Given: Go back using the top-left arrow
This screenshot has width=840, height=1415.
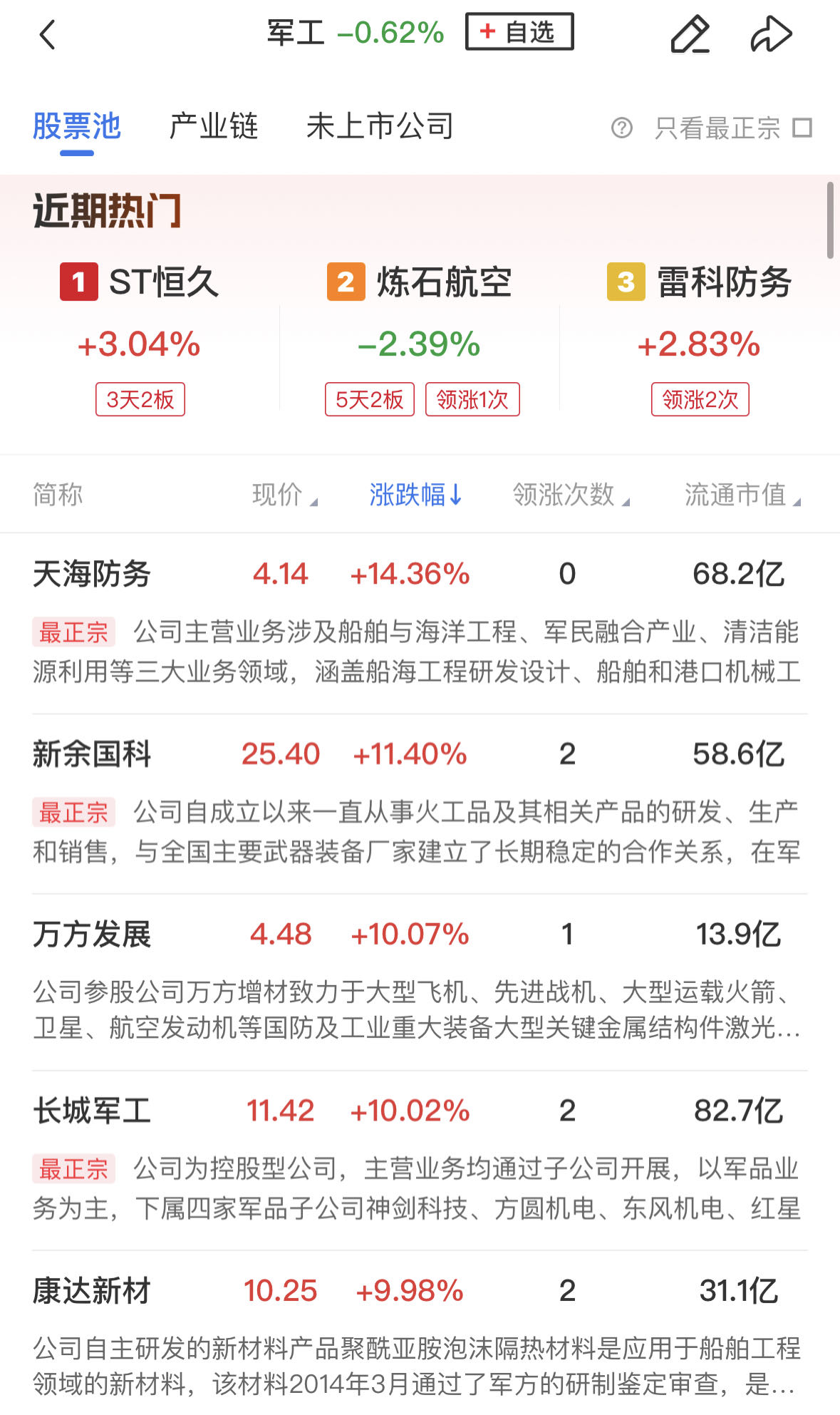Looking at the screenshot, I should pos(47,34).
